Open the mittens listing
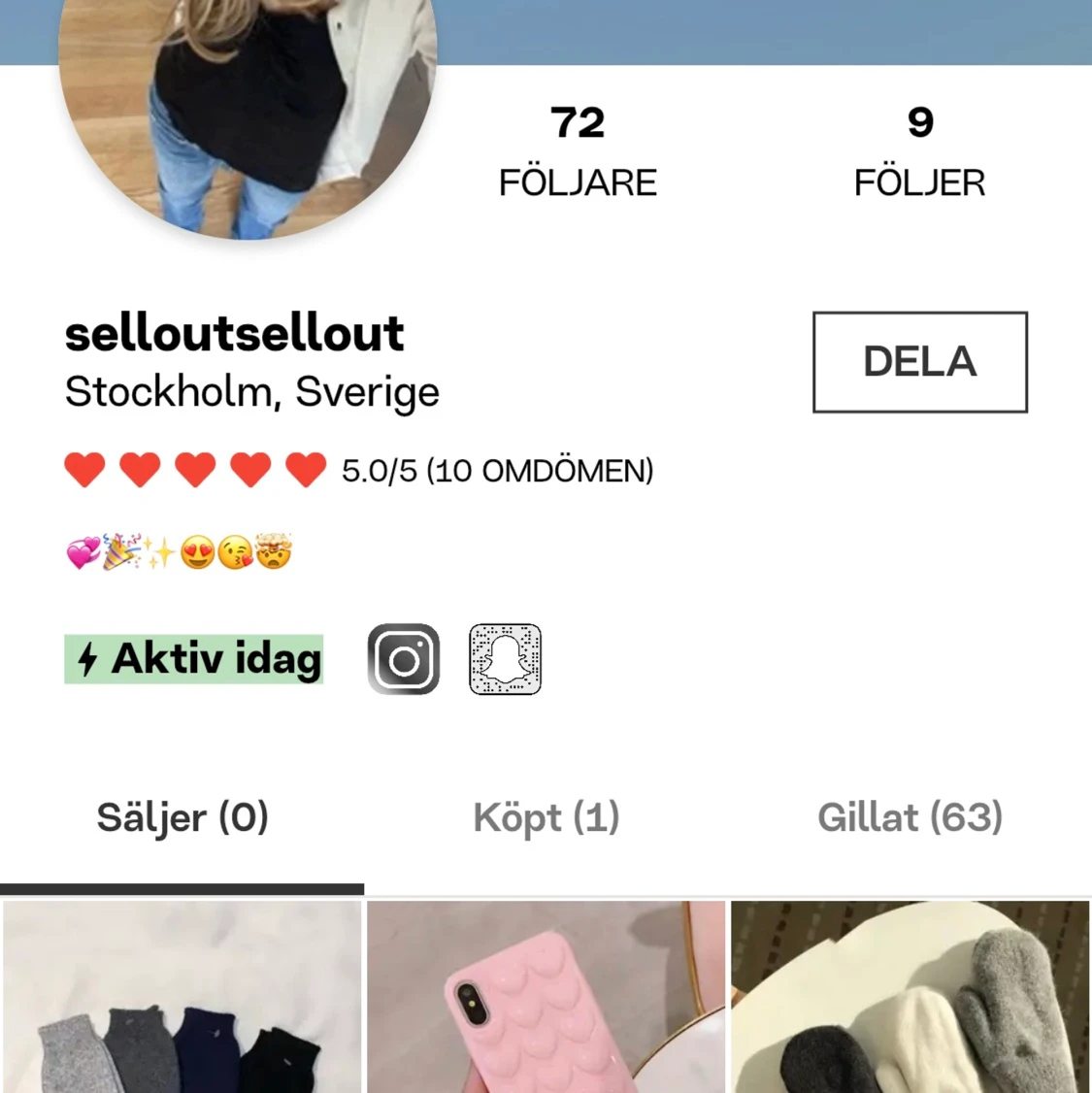 click(910, 1000)
